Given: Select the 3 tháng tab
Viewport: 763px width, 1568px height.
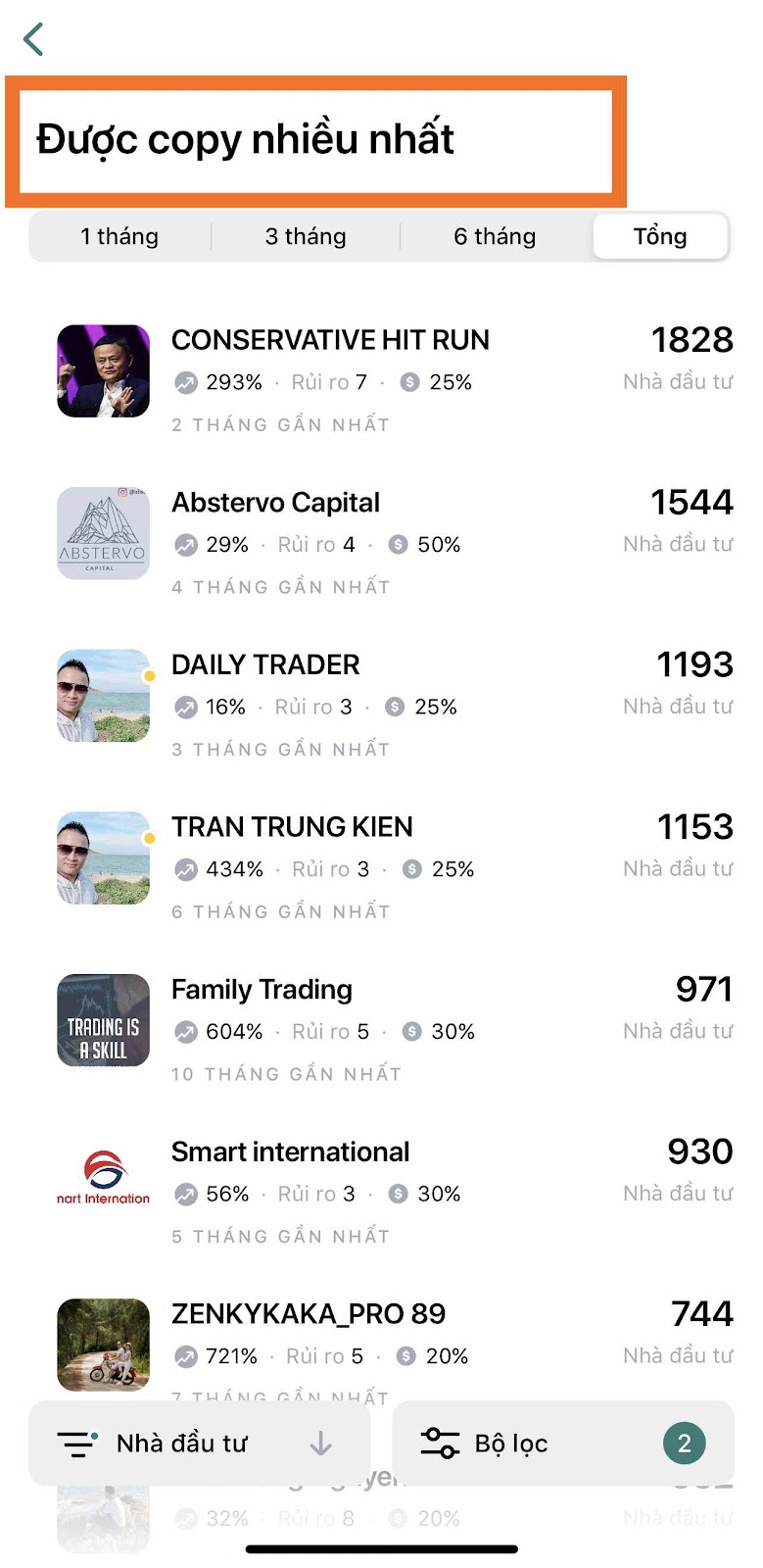Looking at the screenshot, I should (x=306, y=236).
